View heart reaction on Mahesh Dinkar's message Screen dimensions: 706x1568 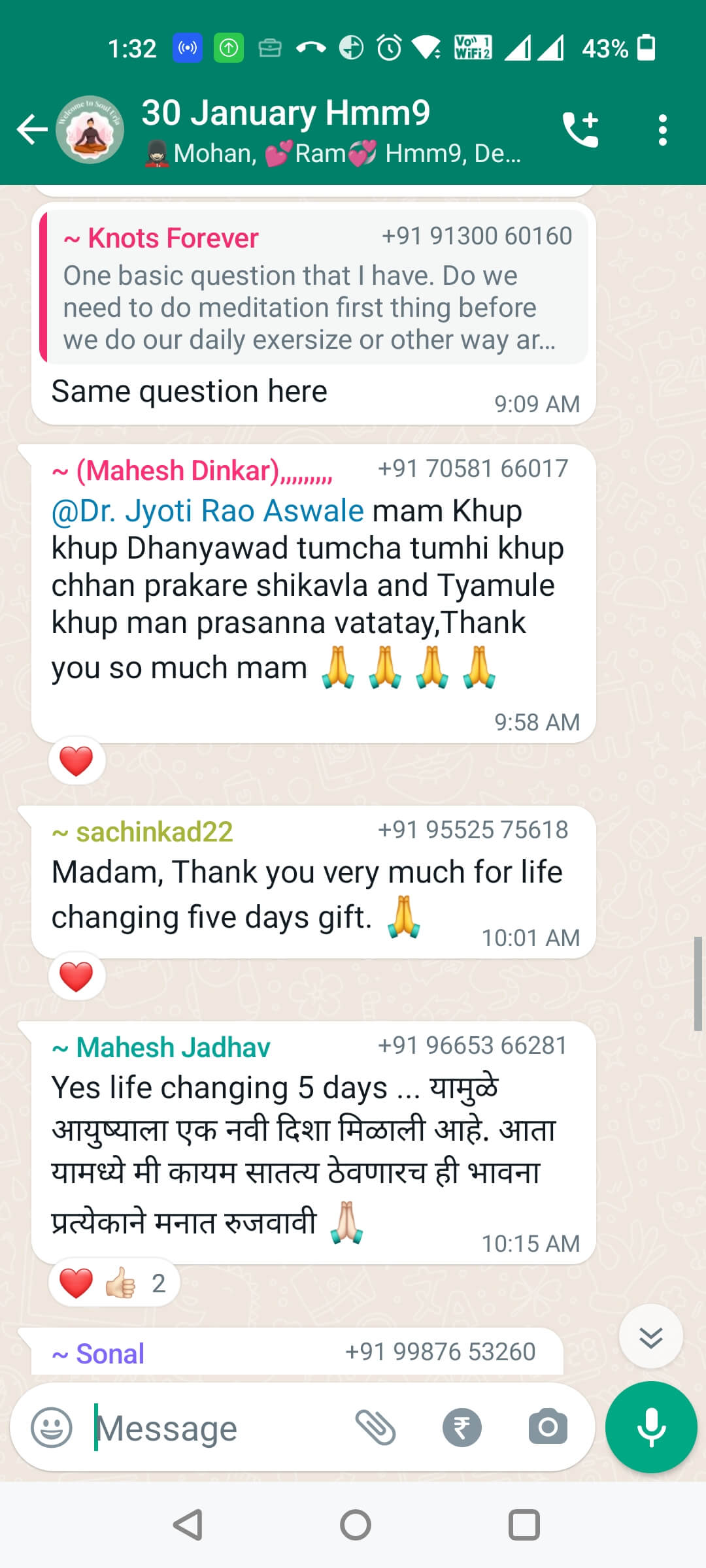click(x=76, y=761)
